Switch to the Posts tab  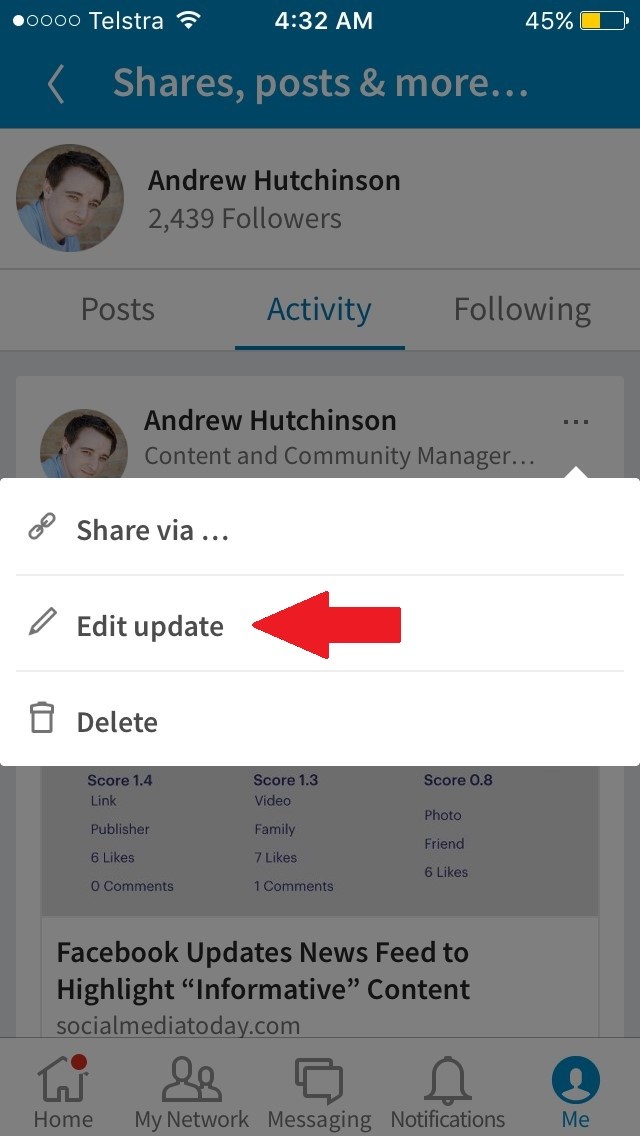tap(118, 310)
